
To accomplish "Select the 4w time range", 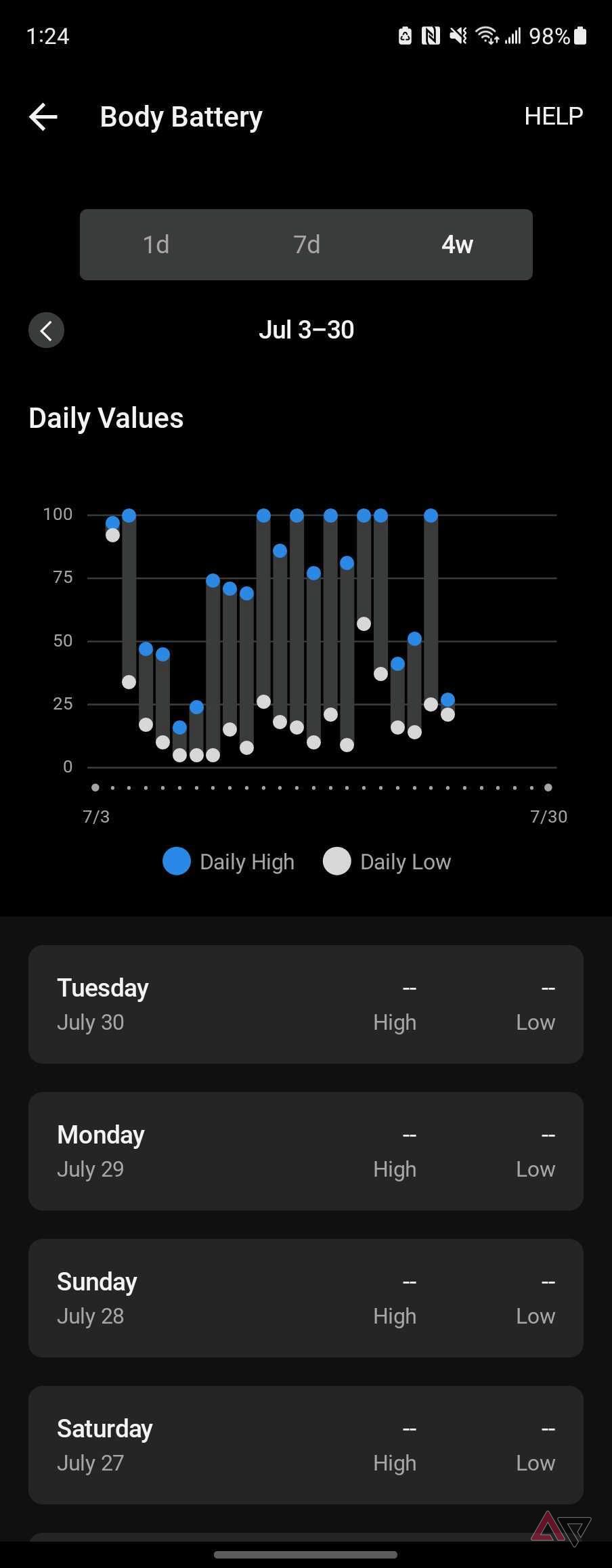I will tap(457, 244).
